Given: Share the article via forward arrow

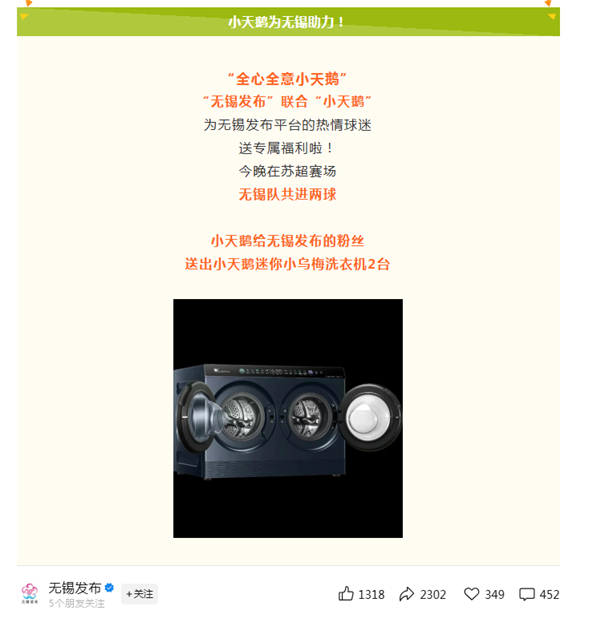Looking at the screenshot, I should click(407, 594).
